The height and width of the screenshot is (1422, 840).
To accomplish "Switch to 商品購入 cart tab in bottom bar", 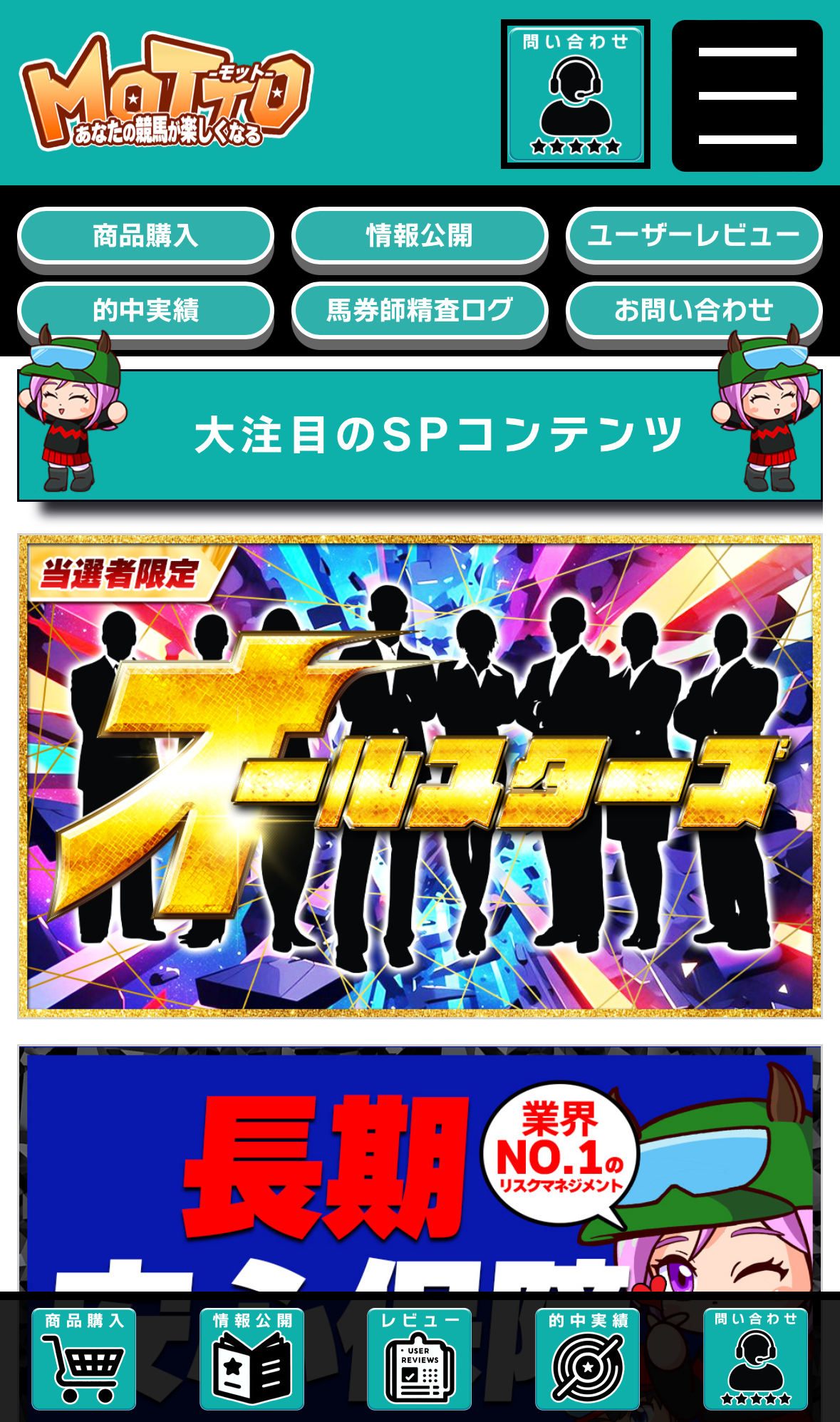I will [83, 1359].
